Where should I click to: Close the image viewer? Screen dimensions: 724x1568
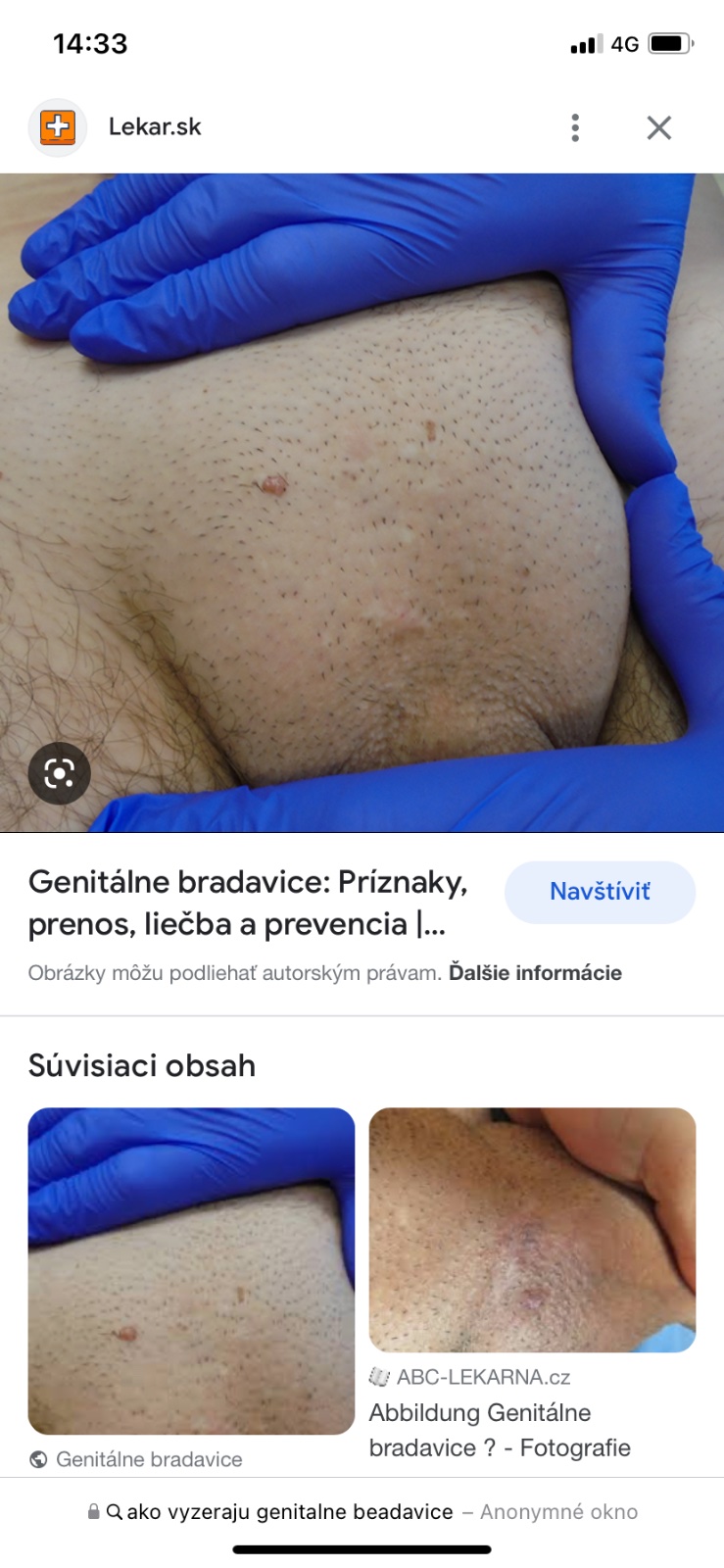click(658, 127)
